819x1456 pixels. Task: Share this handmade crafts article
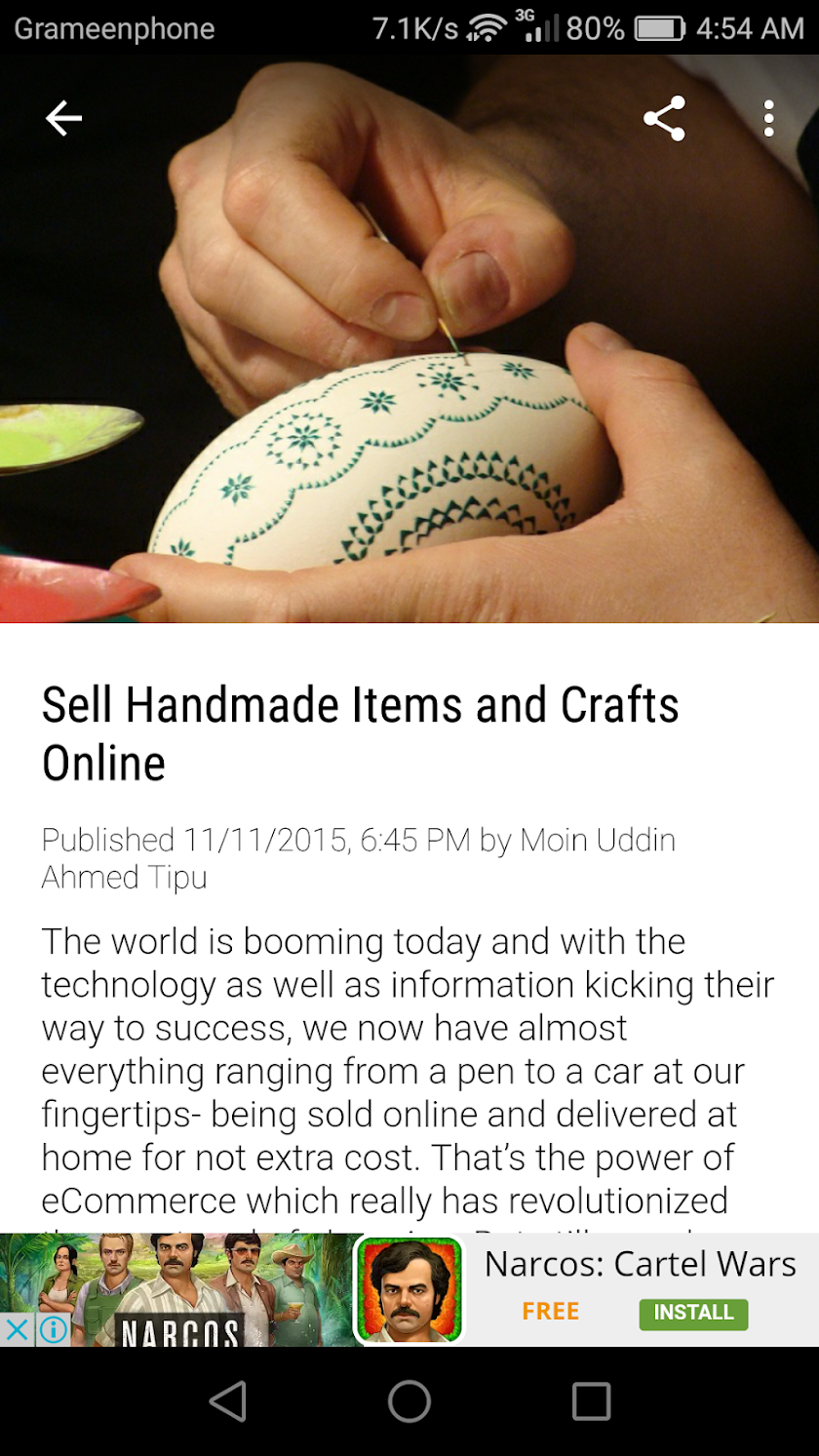664,119
